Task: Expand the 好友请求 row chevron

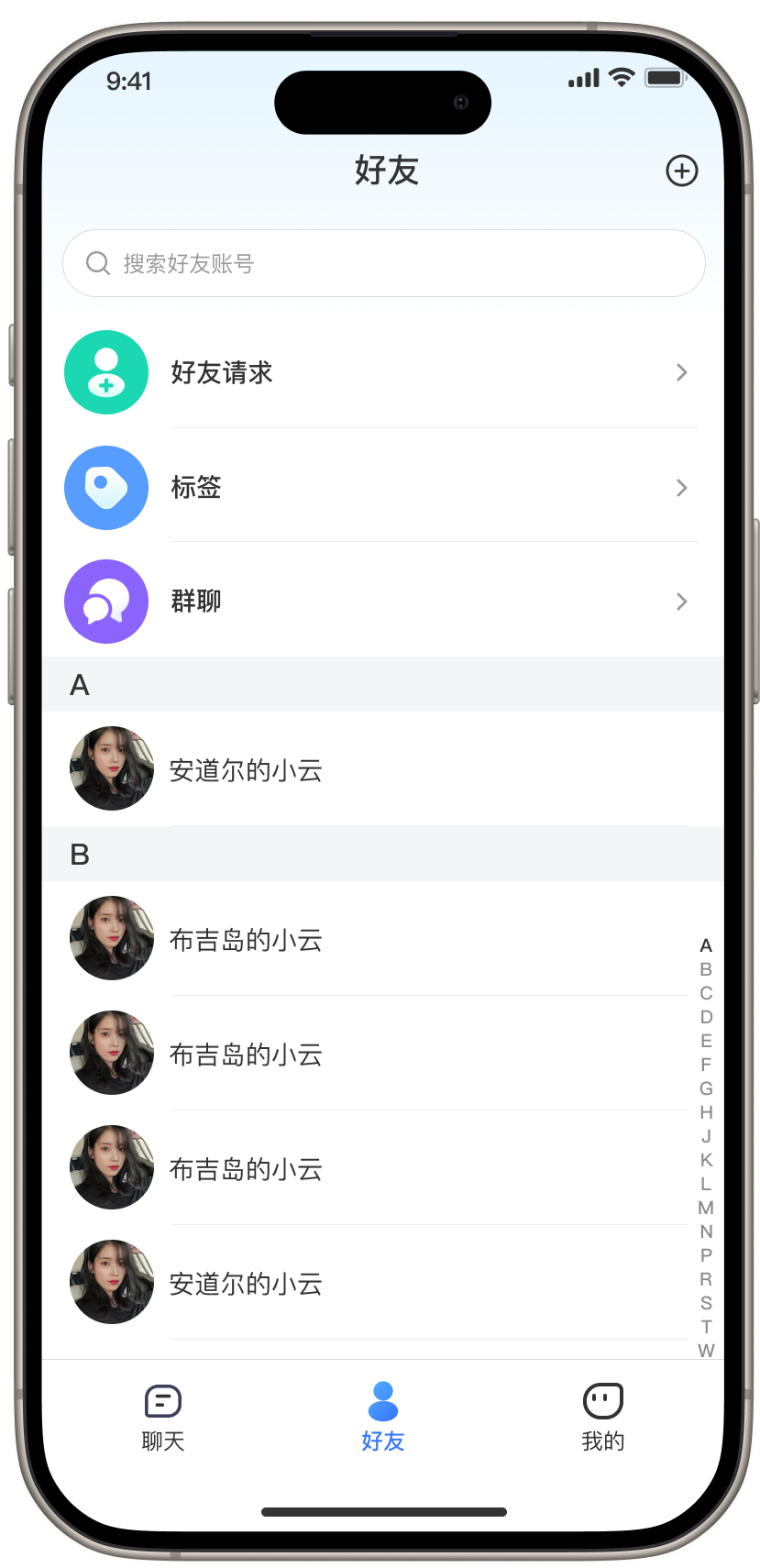Action: (x=681, y=372)
